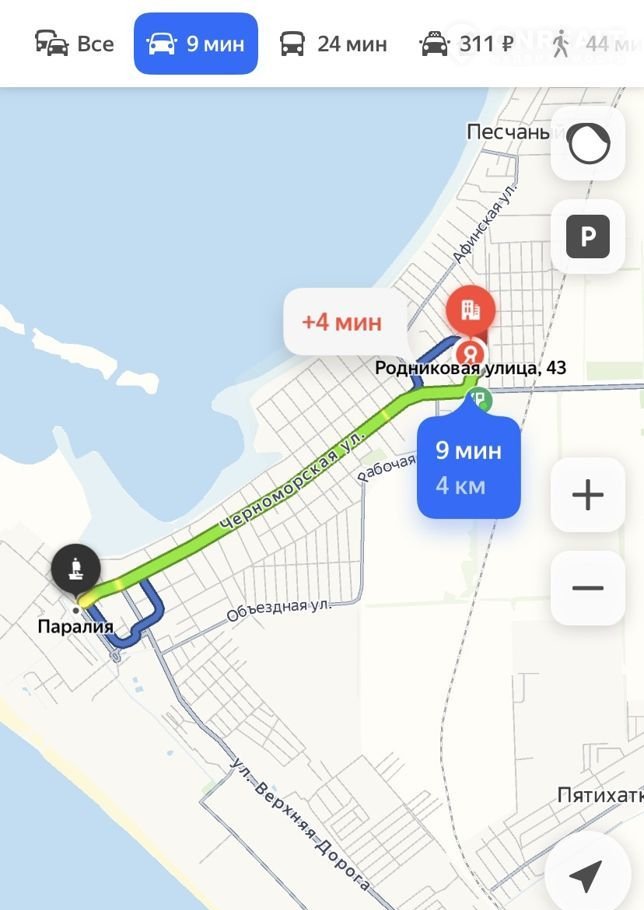Select the car route tab showing 9 мин
This screenshot has height=910, width=644.
[196, 44]
